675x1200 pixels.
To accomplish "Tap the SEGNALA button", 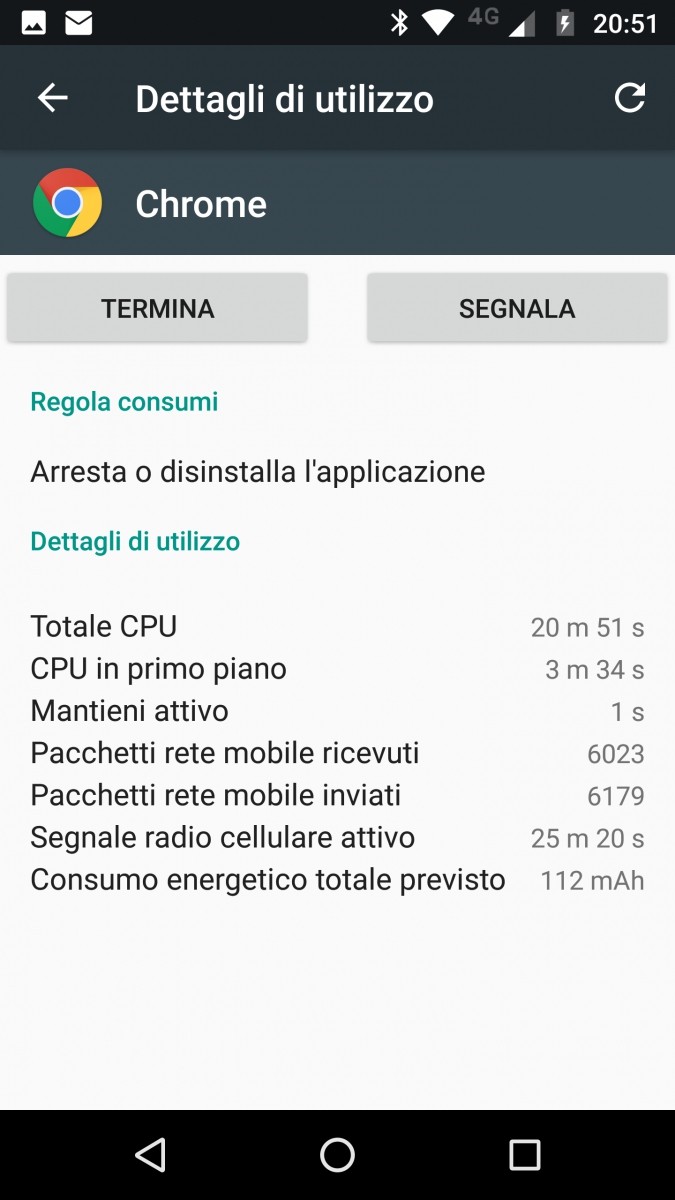I will pos(516,308).
